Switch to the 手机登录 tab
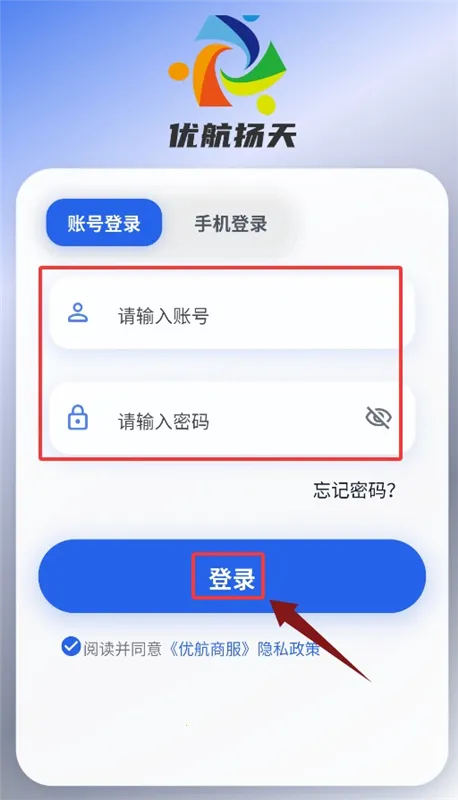 click(231, 223)
